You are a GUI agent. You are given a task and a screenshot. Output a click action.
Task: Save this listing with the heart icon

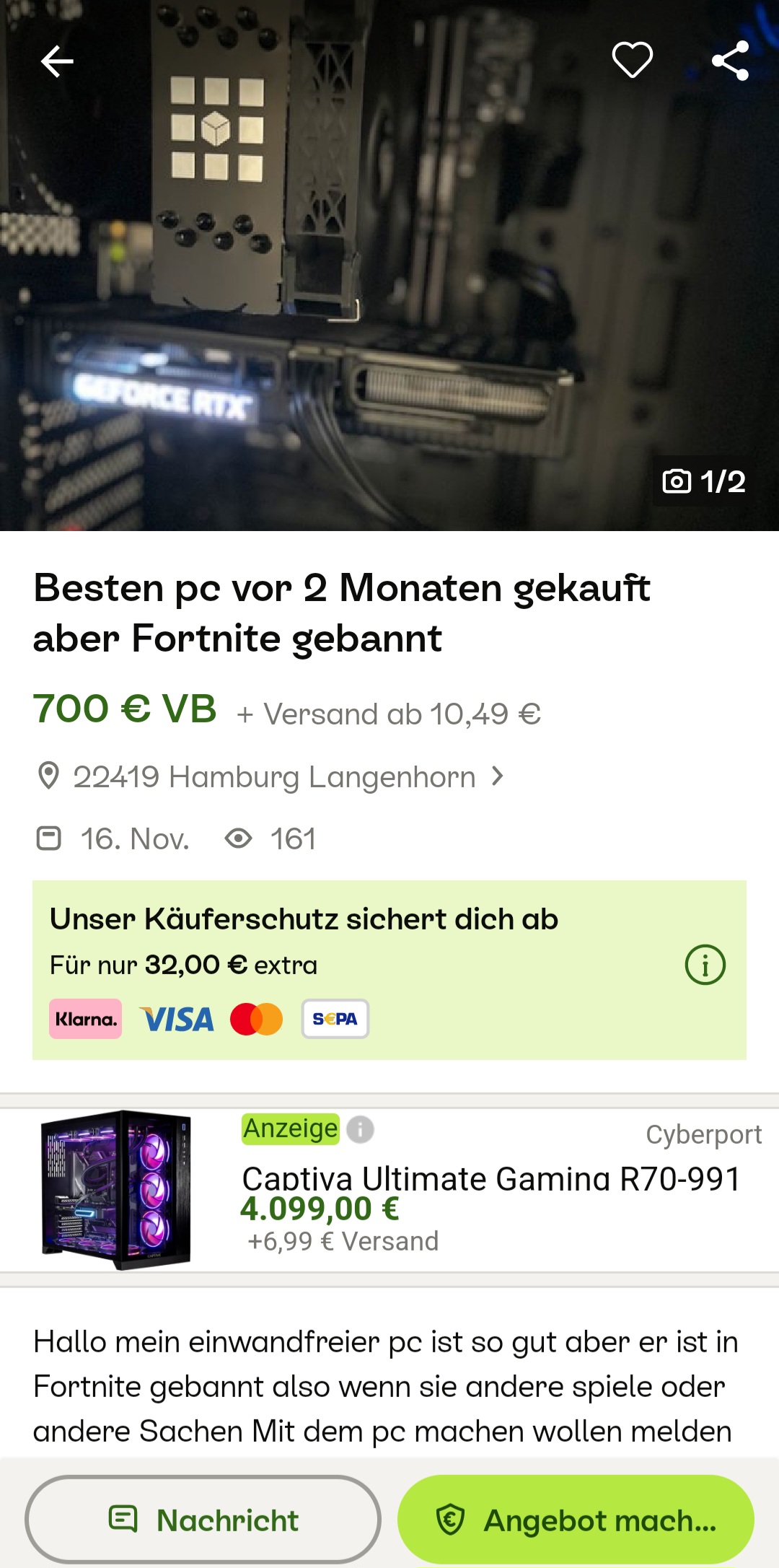(x=632, y=60)
